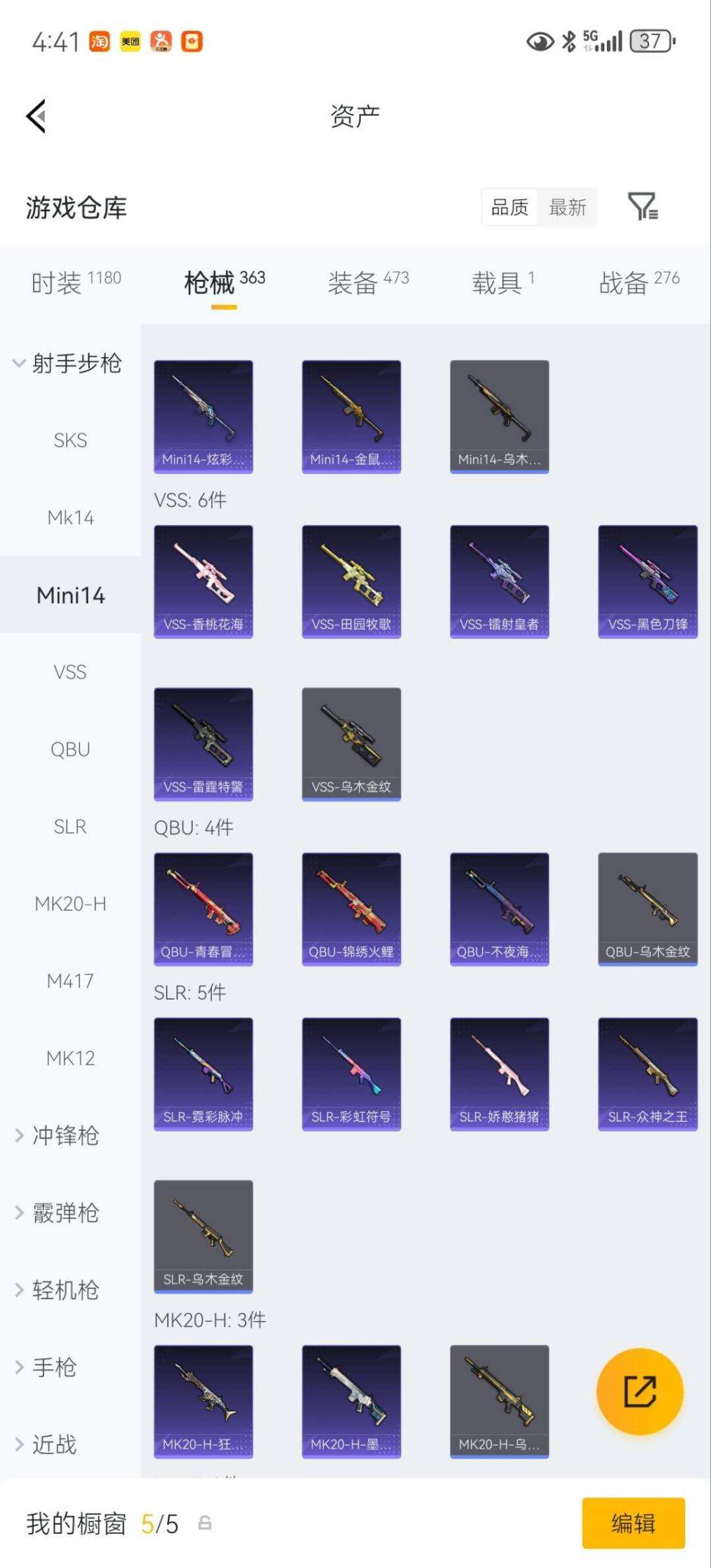Jump to the MK20-H section
711x1568 pixels.
[x=70, y=904]
